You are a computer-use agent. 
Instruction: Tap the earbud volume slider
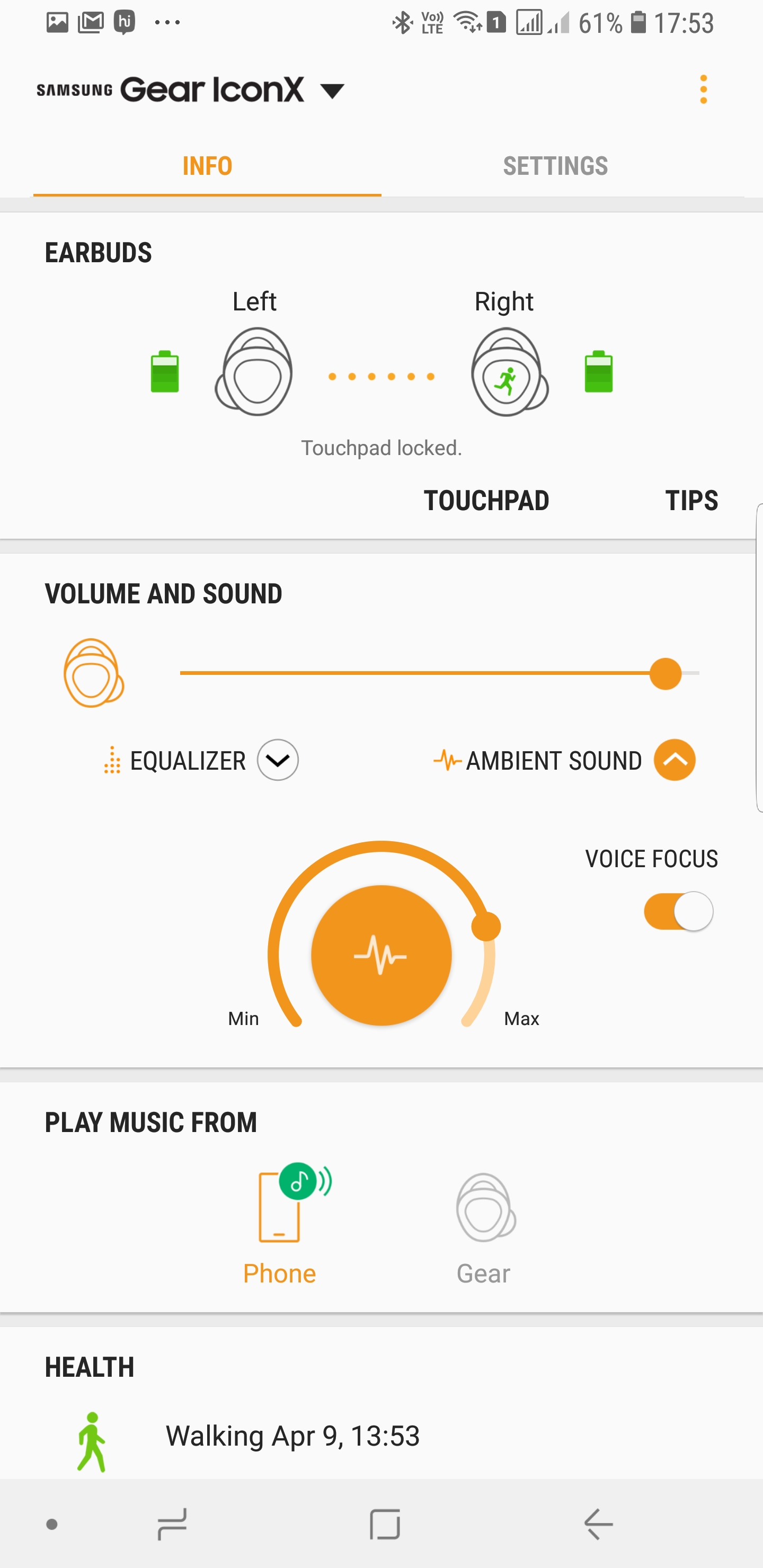438,673
